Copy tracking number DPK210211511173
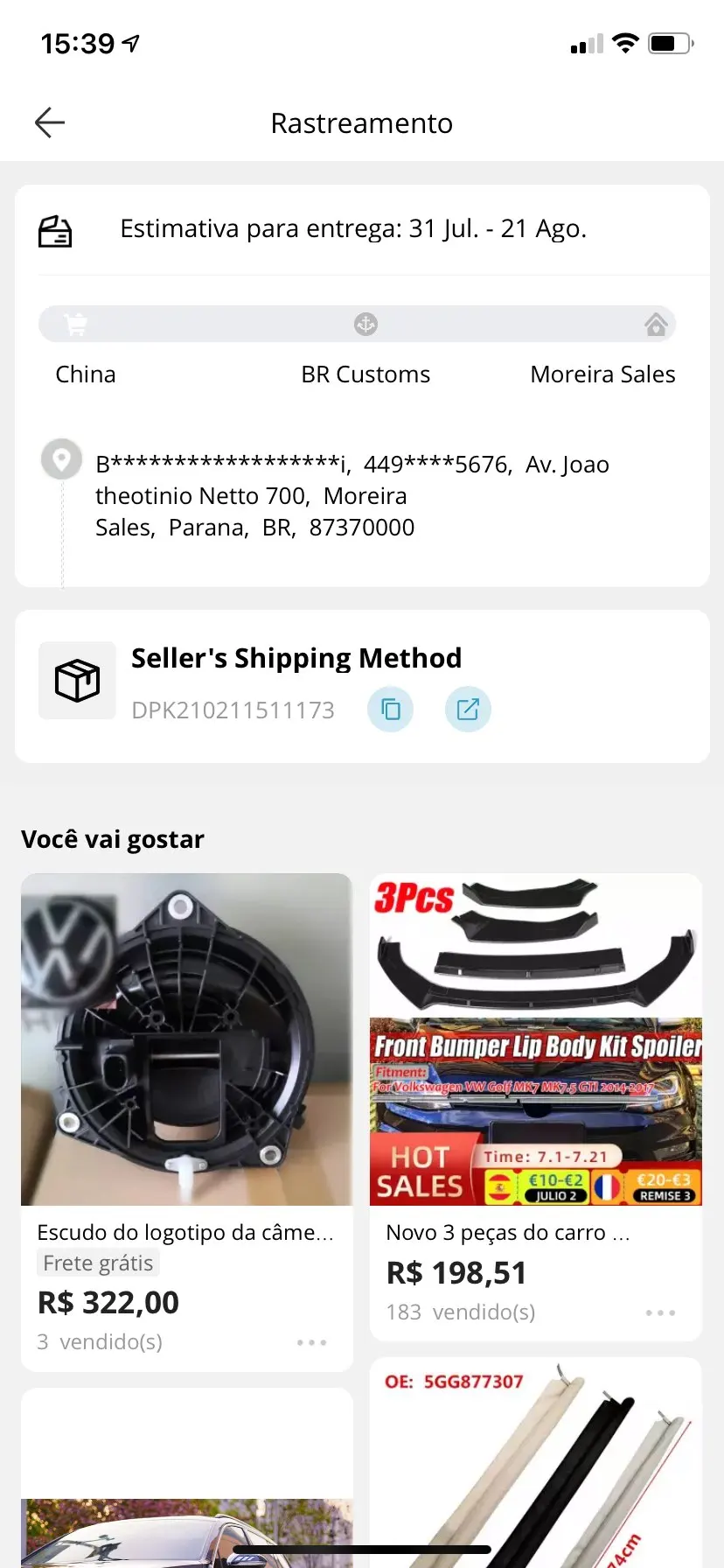The width and height of the screenshot is (724, 1568). [x=391, y=710]
